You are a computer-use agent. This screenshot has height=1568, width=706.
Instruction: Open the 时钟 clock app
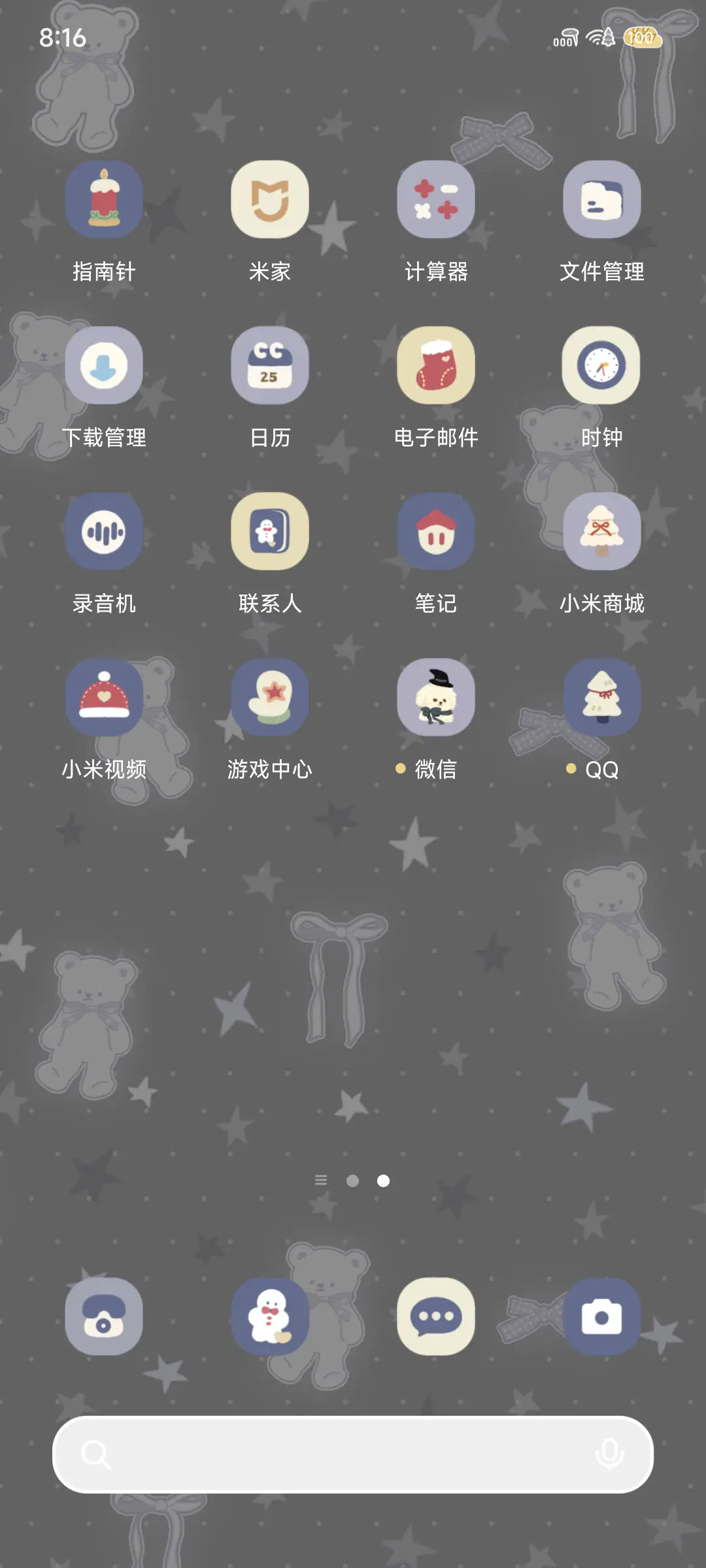point(601,365)
